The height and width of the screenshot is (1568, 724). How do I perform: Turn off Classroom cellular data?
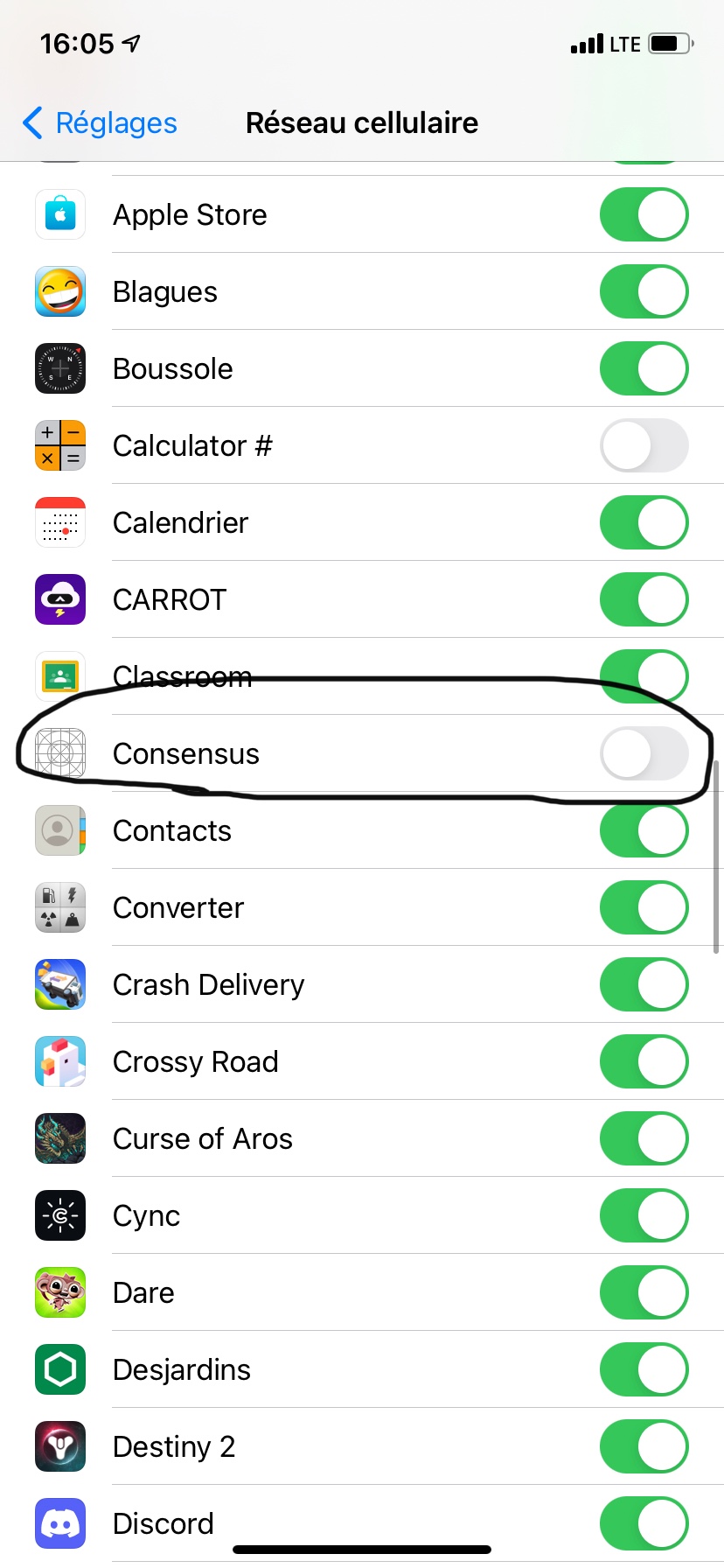tap(644, 676)
